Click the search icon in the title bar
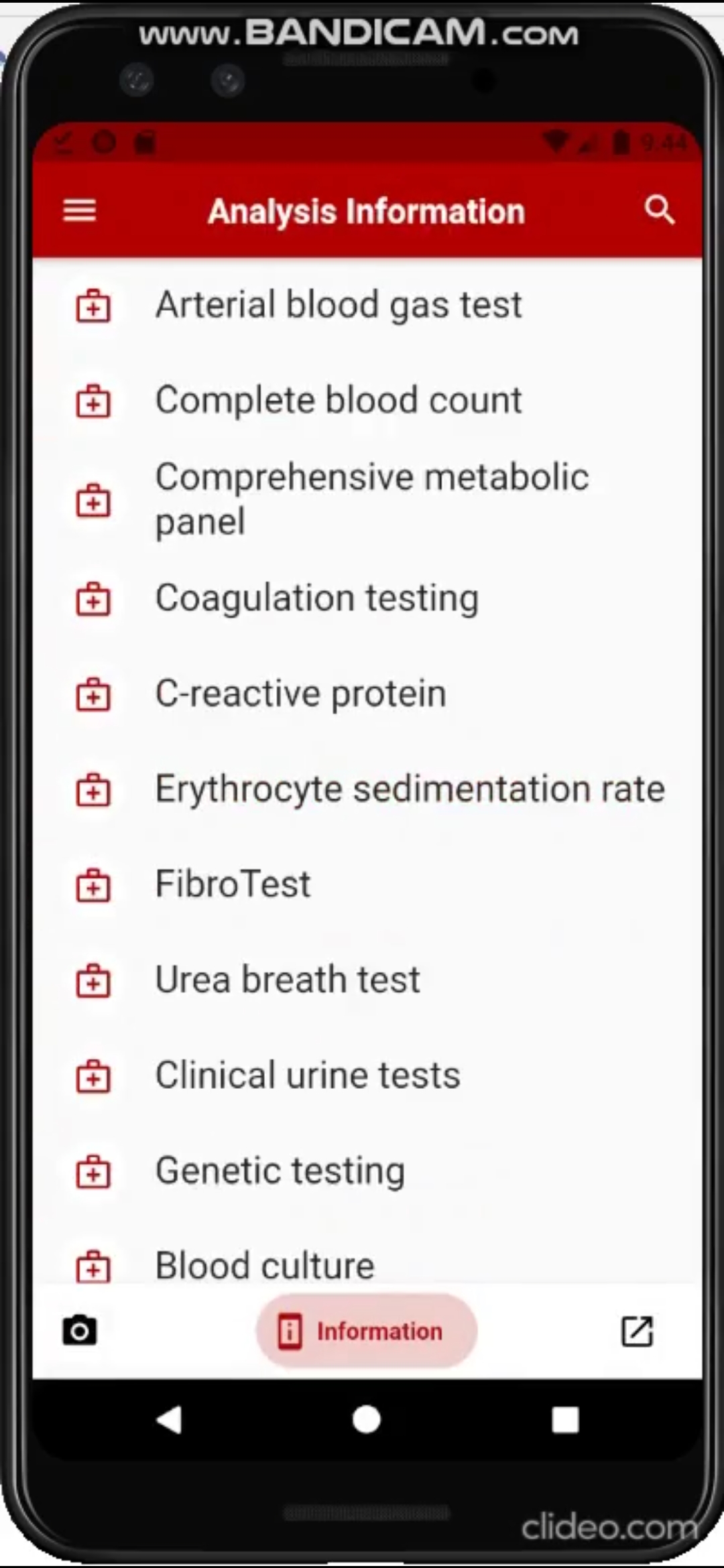724x1568 pixels. (660, 210)
